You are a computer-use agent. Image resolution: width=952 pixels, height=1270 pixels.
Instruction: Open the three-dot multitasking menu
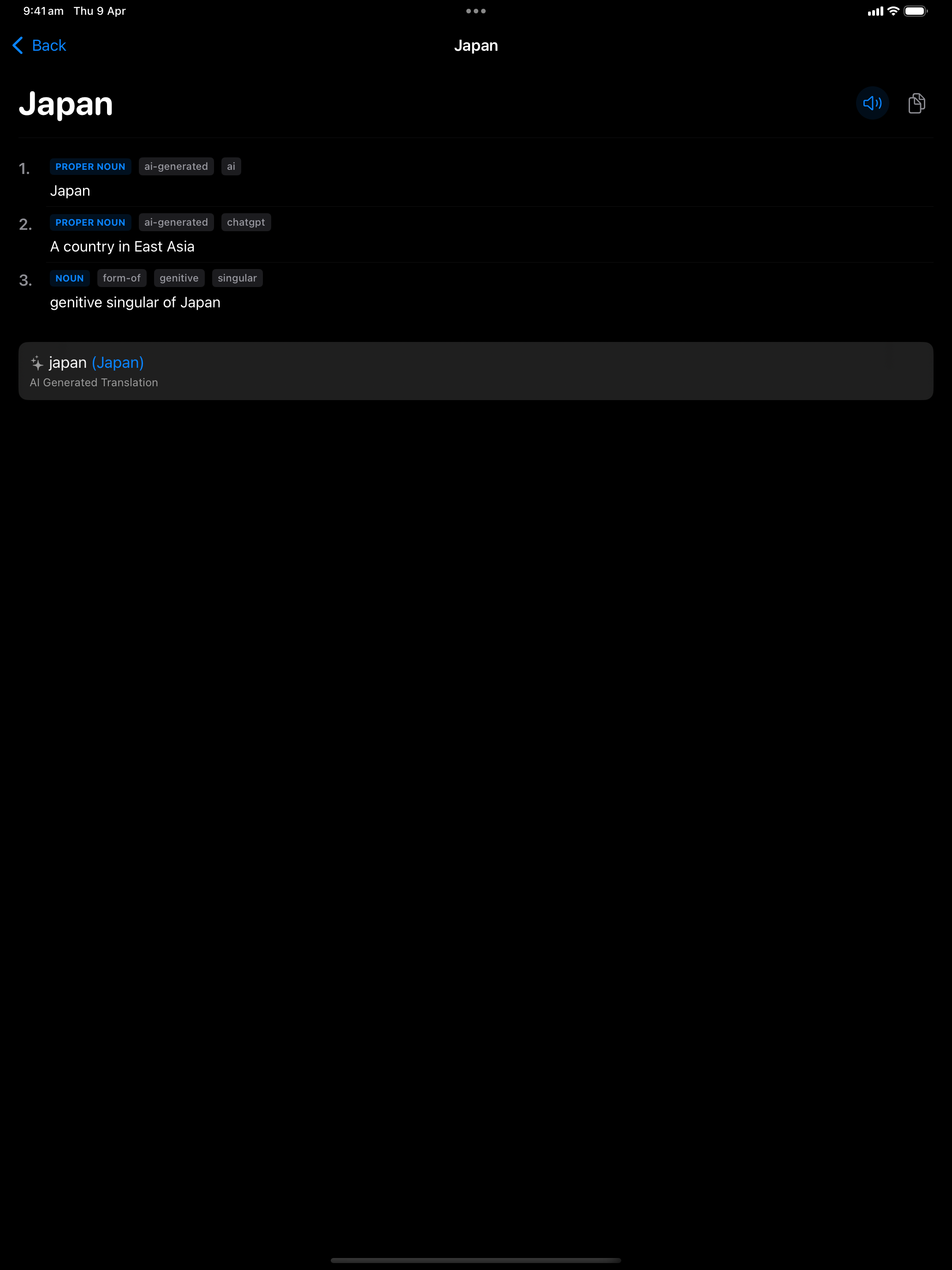(475, 11)
